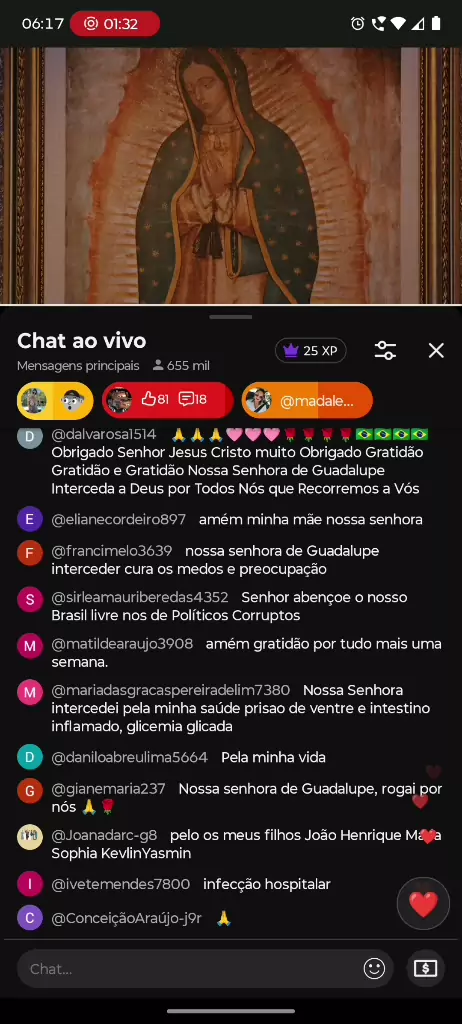Close the live chat panel
This screenshot has width=462, height=1024.
coord(436,351)
